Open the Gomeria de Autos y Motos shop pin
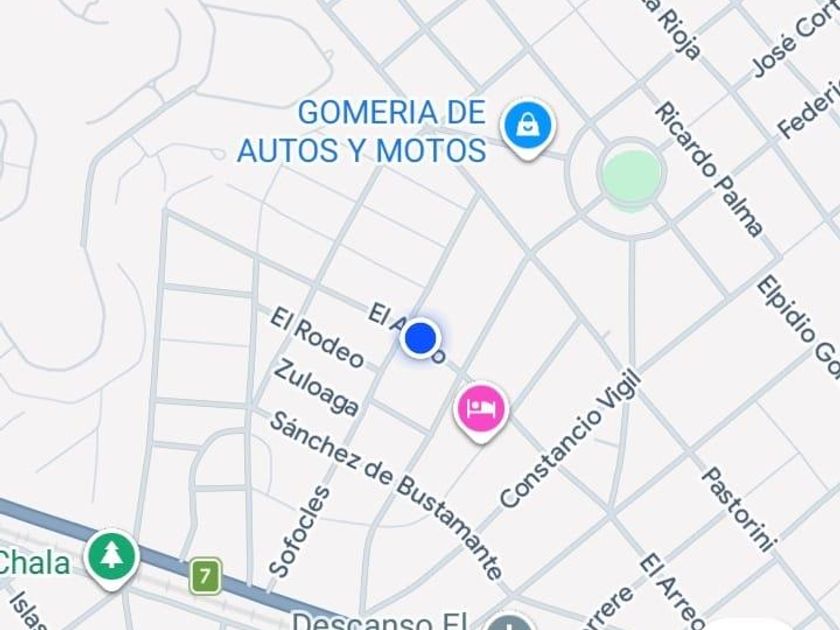 tap(526, 127)
